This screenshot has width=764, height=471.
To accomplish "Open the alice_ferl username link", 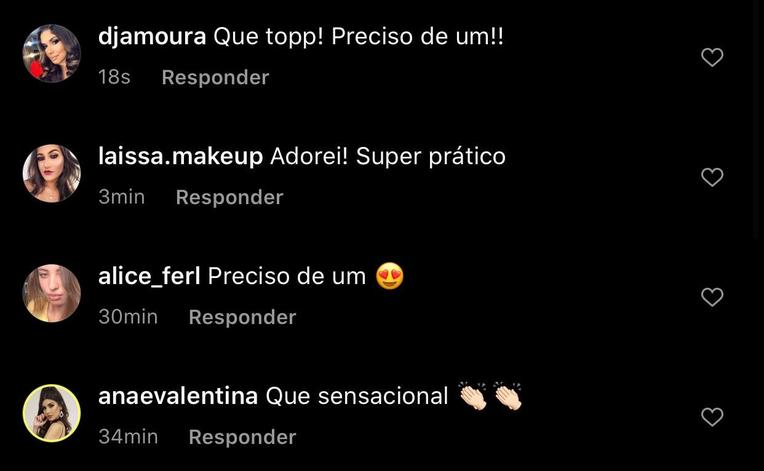I will (149, 277).
